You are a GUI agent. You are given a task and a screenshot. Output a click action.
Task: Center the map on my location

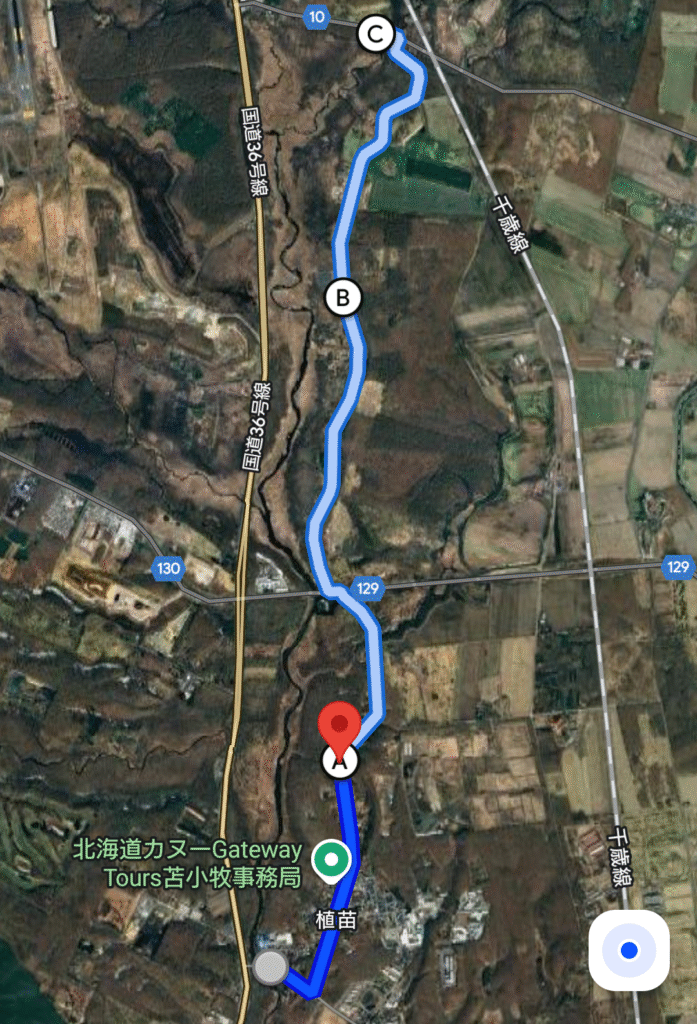(x=629, y=950)
